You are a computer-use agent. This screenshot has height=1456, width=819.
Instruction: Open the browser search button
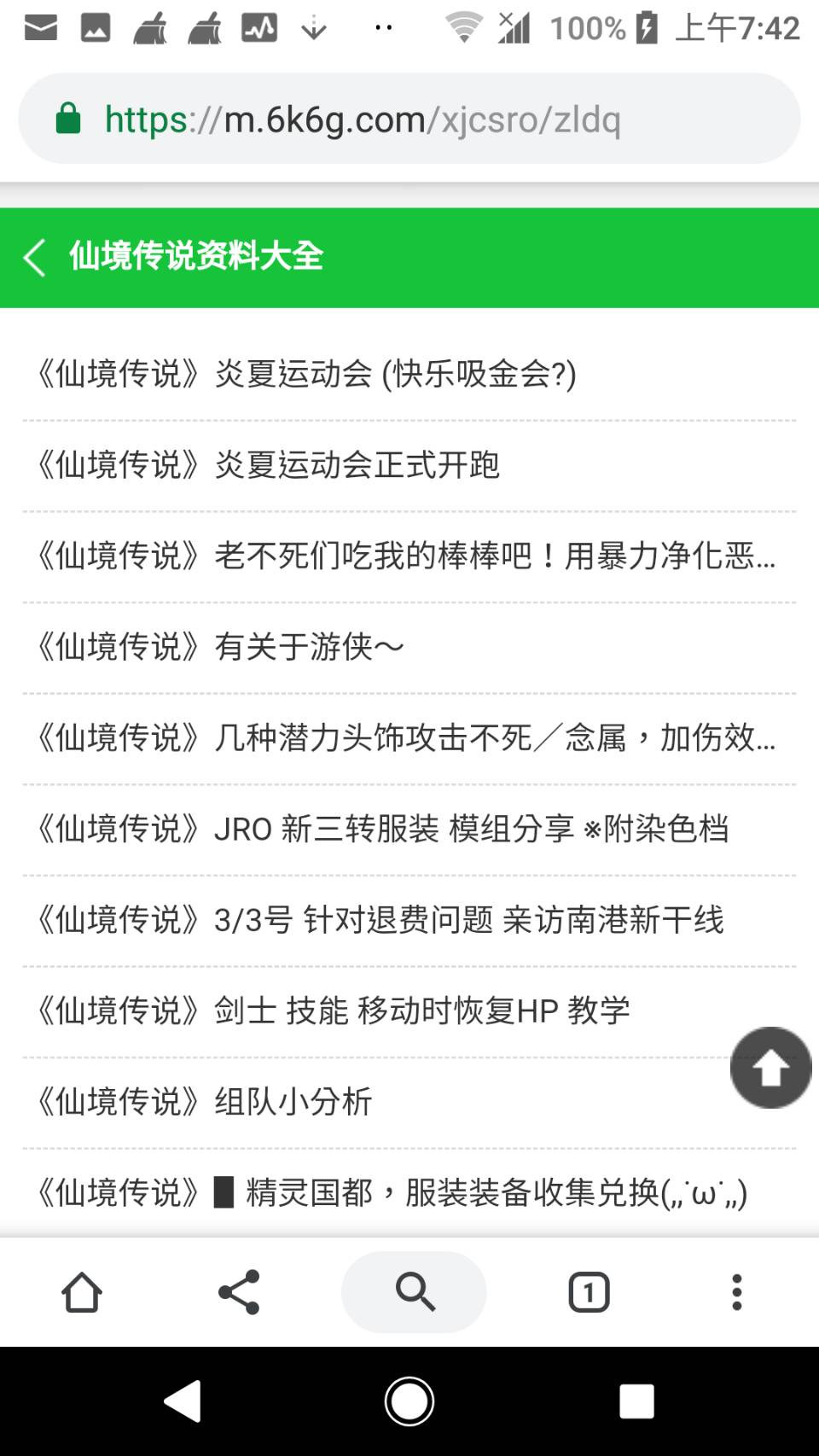[415, 1292]
